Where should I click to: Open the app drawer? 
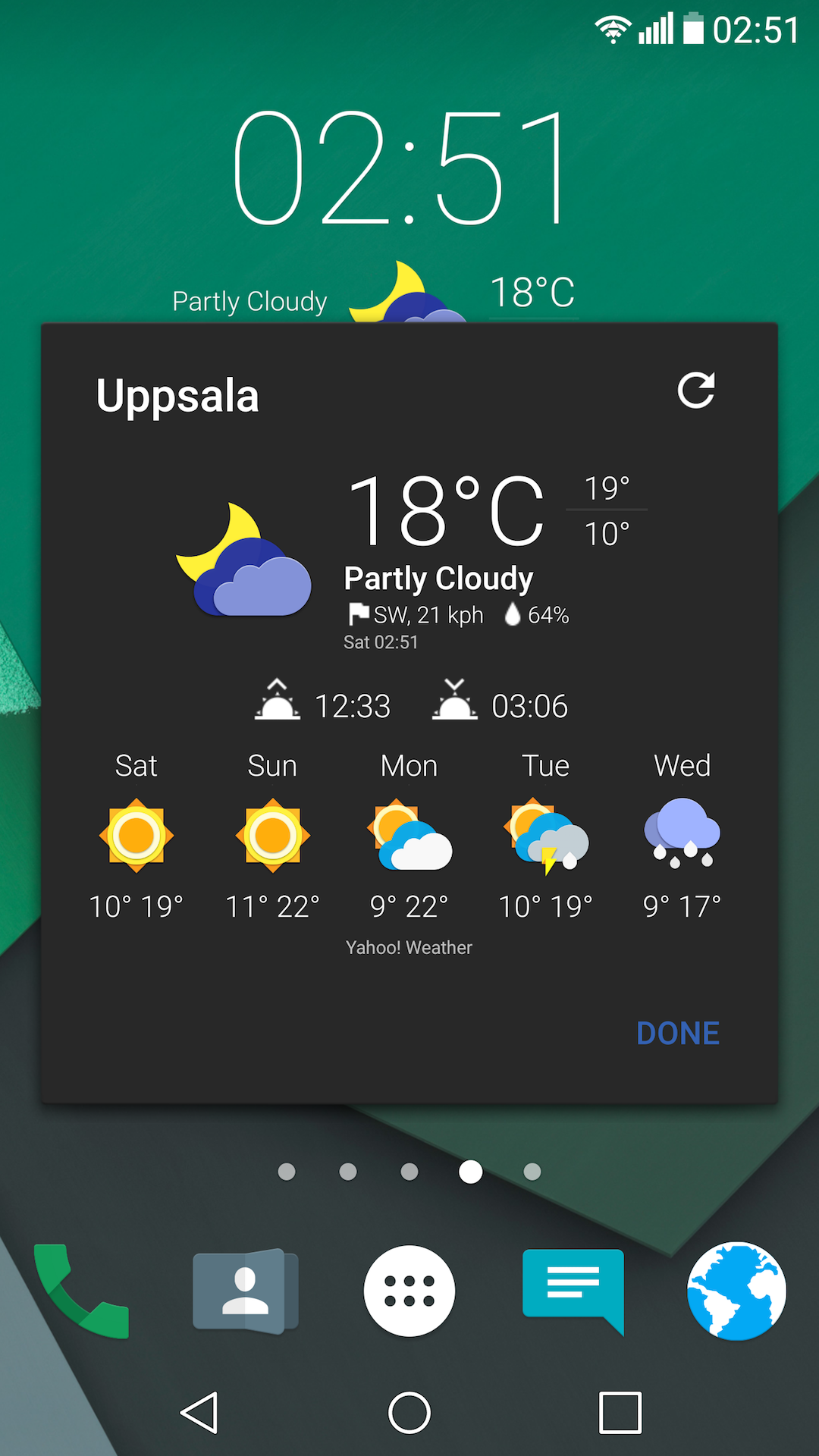(409, 1289)
